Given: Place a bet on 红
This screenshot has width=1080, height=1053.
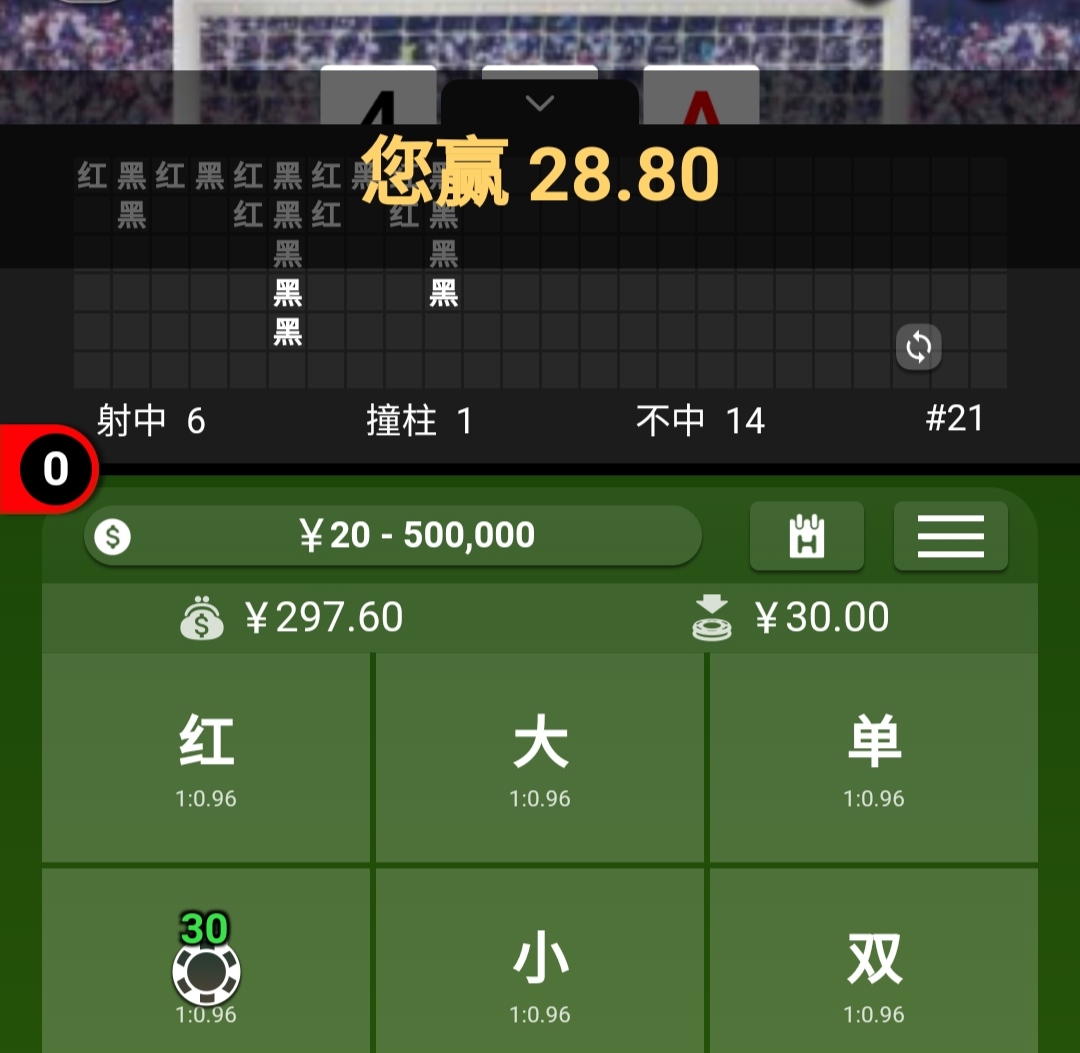Looking at the screenshot, I should click(207, 758).
